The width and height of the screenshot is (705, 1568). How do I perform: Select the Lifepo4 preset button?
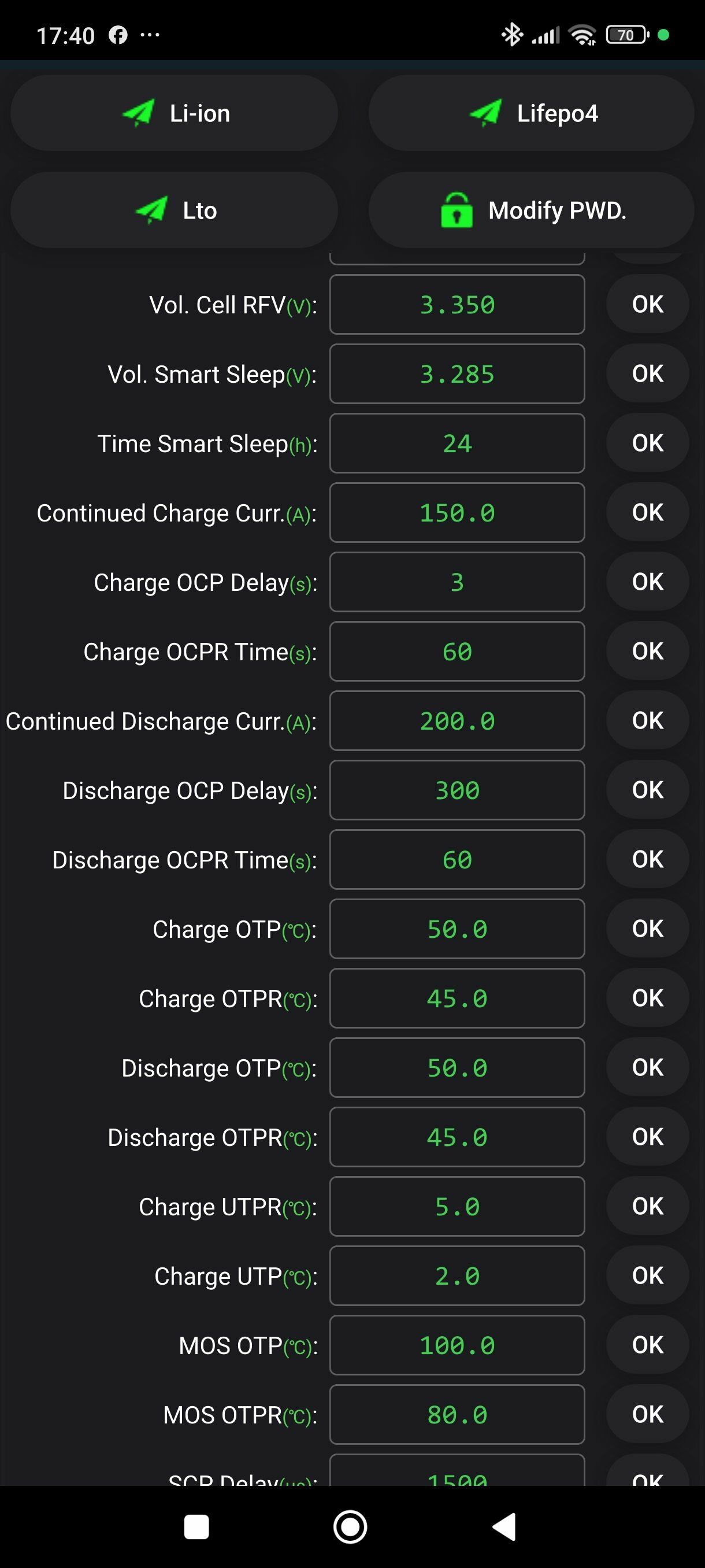pos(531,113)
